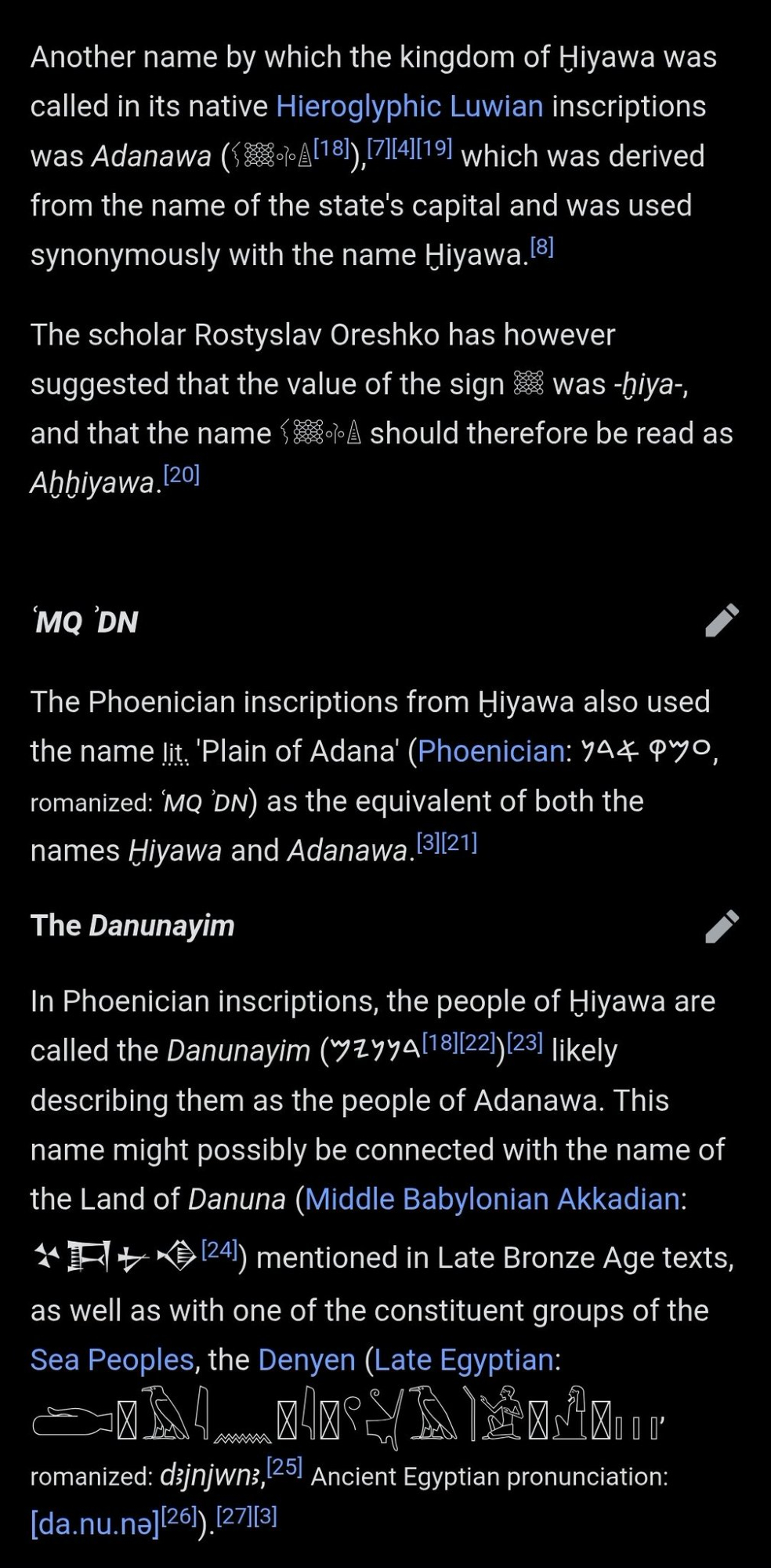771x1568 pixels.
Task: Open reference 19 after Adanawa glyphs
Action: coord(437,149)
